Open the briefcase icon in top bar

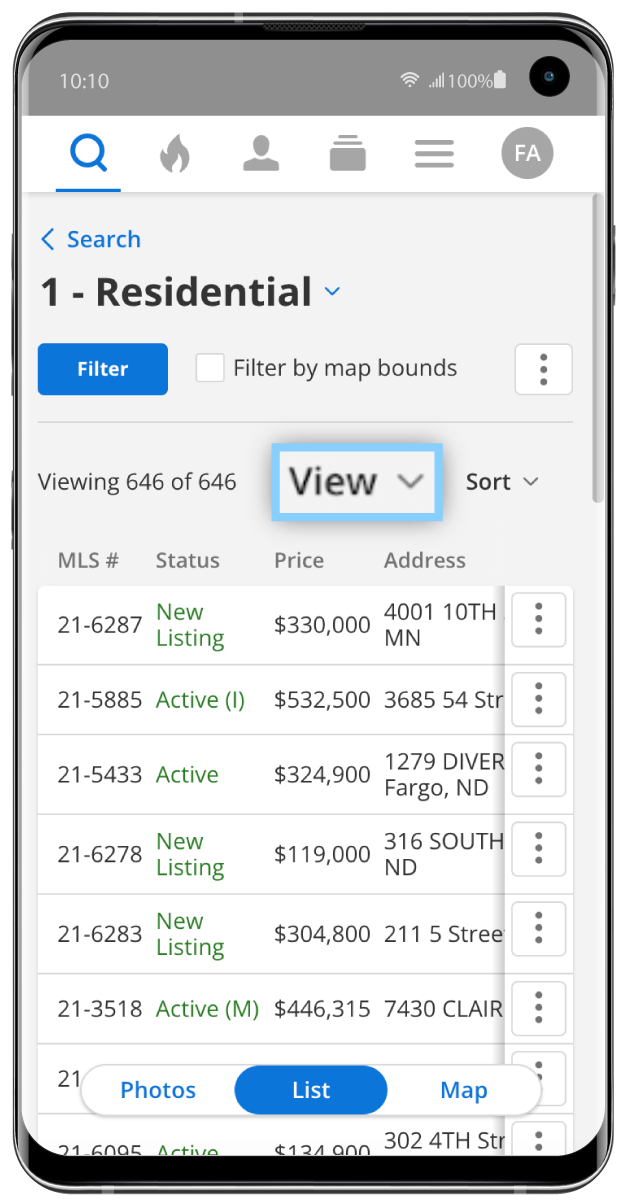pyautogui.click(x=347, y=155)
